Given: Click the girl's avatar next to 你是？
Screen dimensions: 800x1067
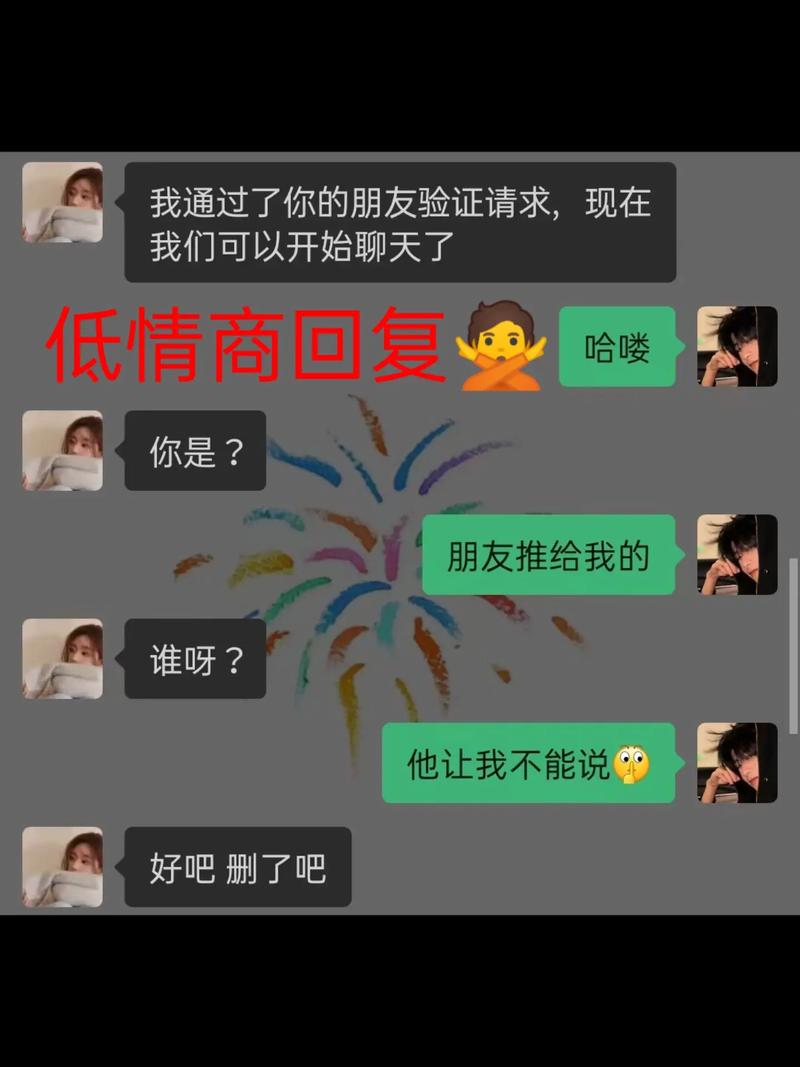Looking at the screenshot, I should [62, 452].
